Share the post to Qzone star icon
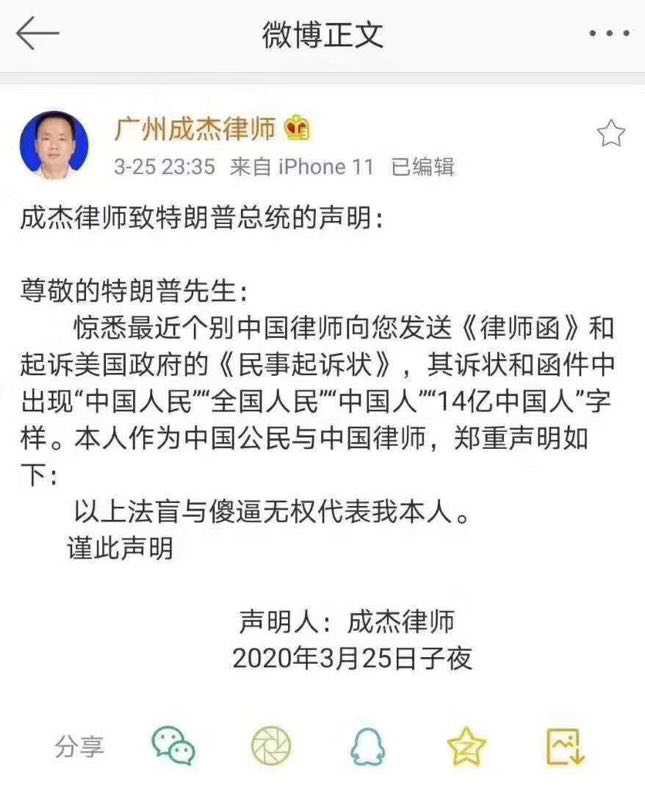The image size is (645, 799). click(x=466, y=746)
